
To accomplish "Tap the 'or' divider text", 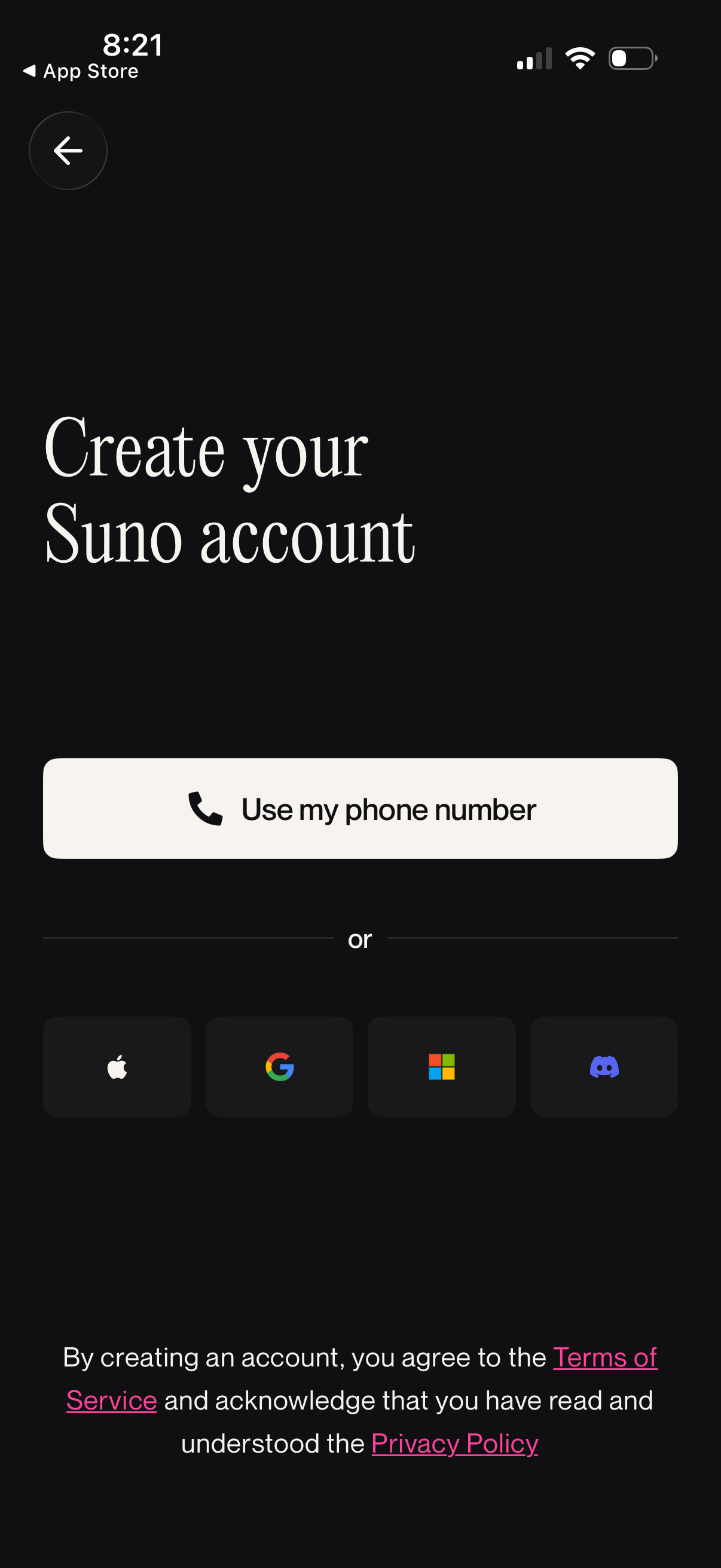I will tap(360, 939).
